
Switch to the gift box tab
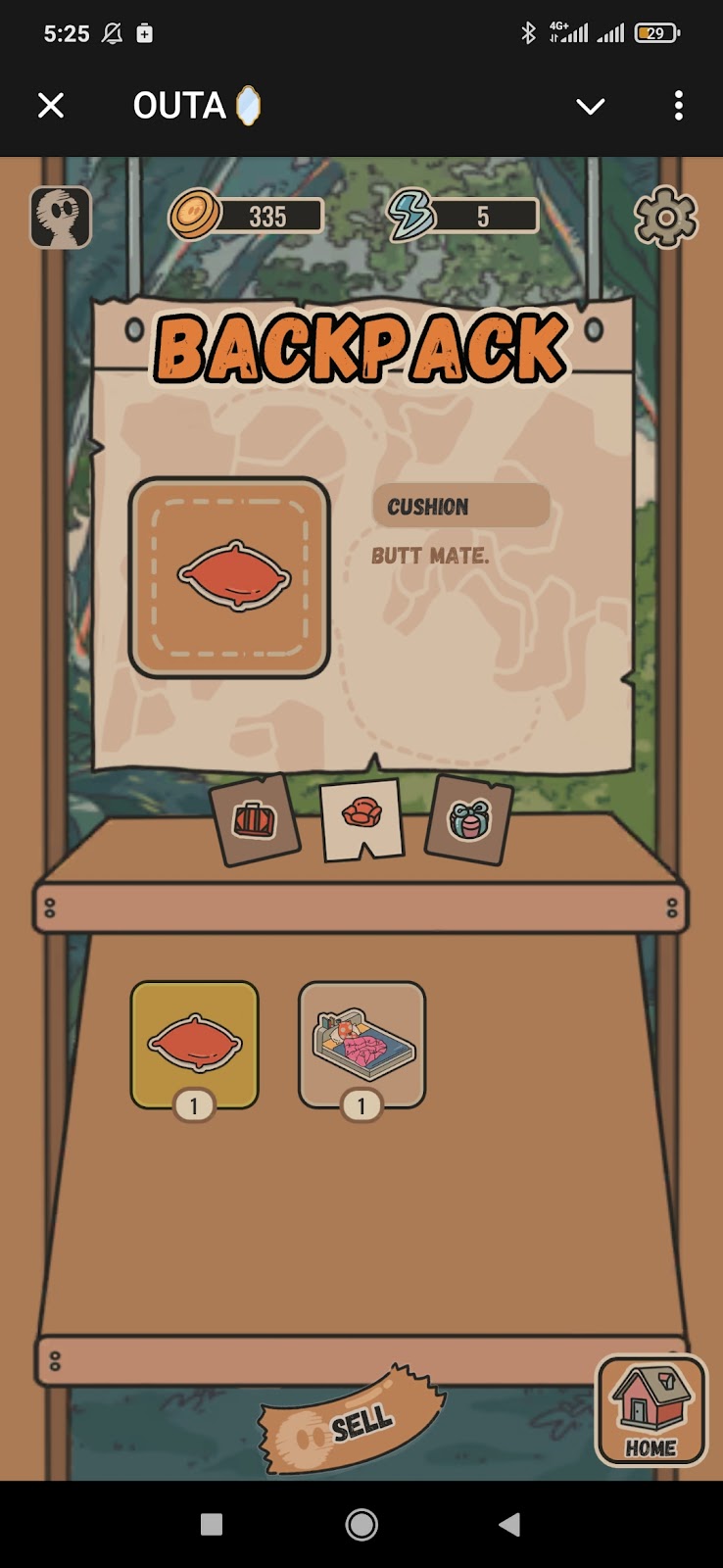(469, 819)
